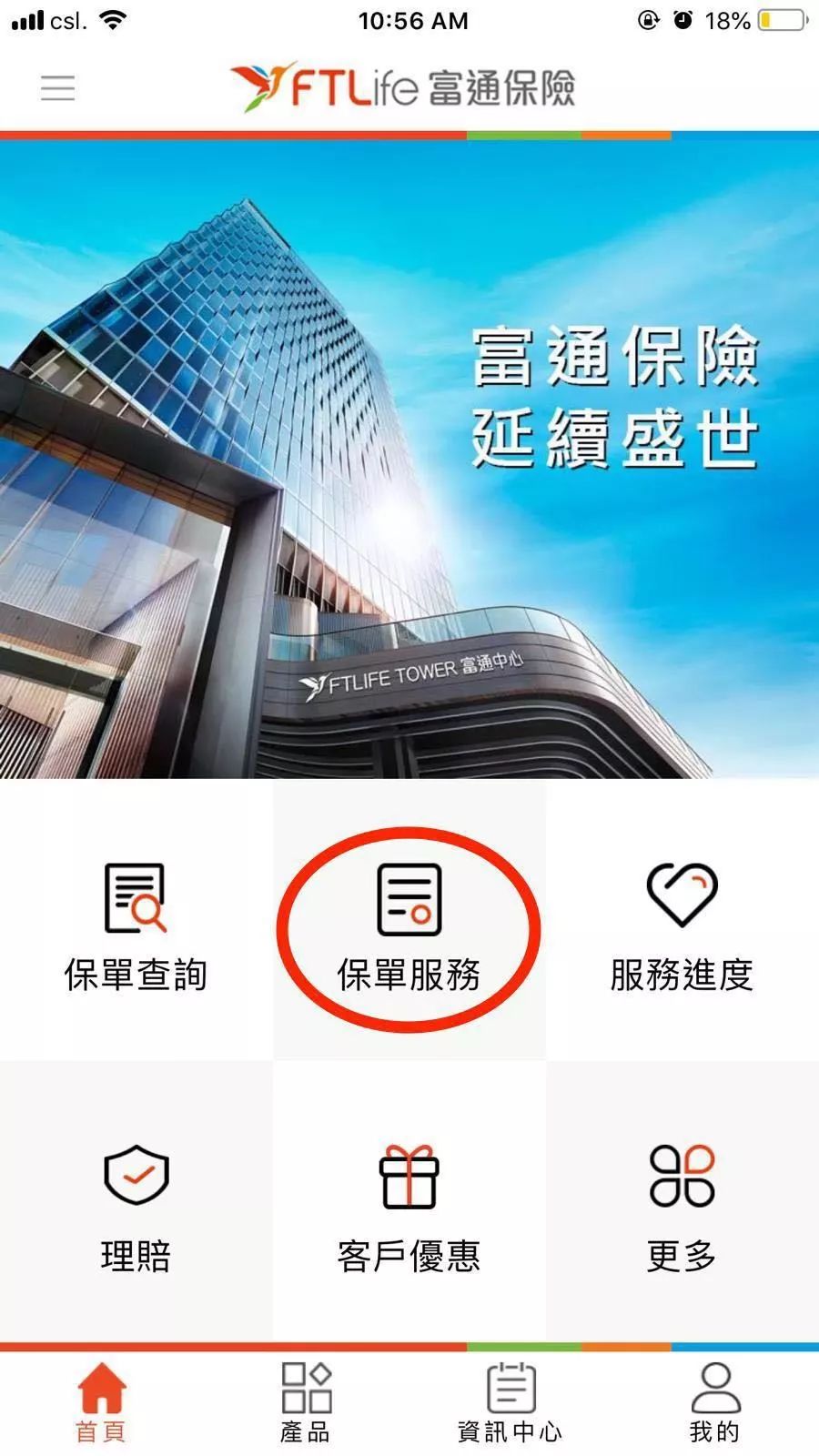Tap the 保單服務 text label
819x1456 pixels.
tap(408, 976)
